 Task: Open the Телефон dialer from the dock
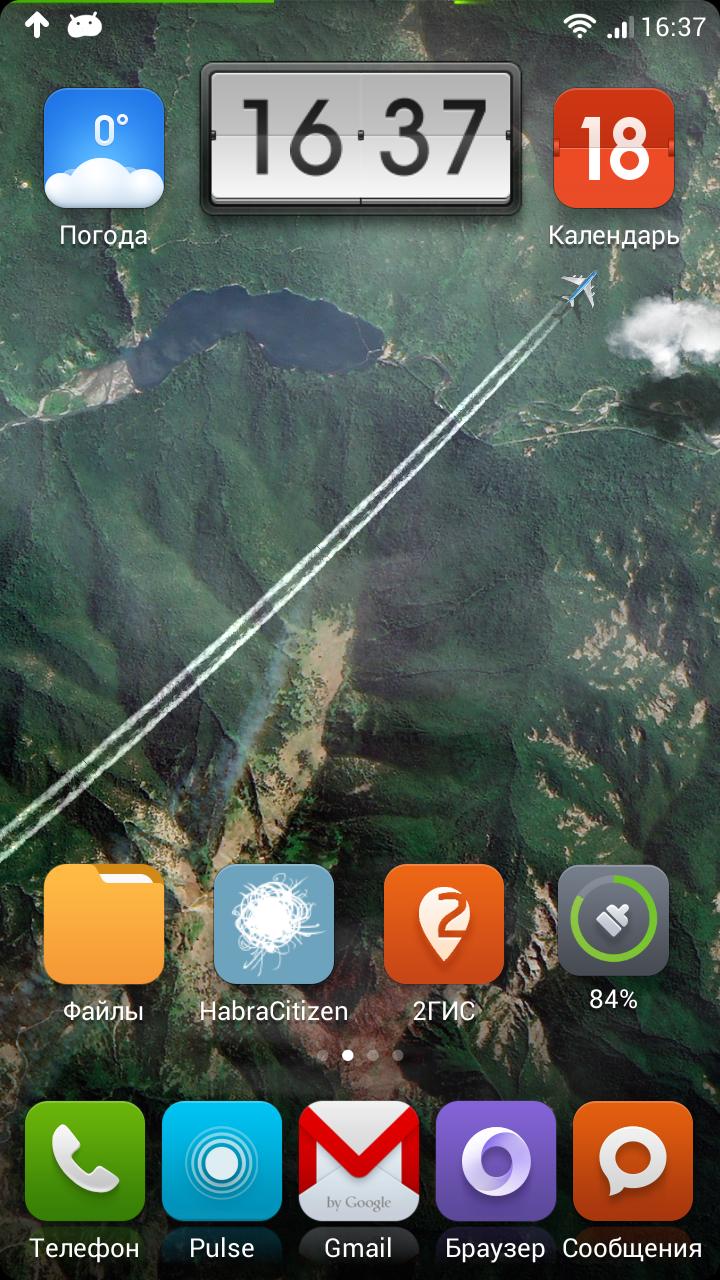(84, 1162)
